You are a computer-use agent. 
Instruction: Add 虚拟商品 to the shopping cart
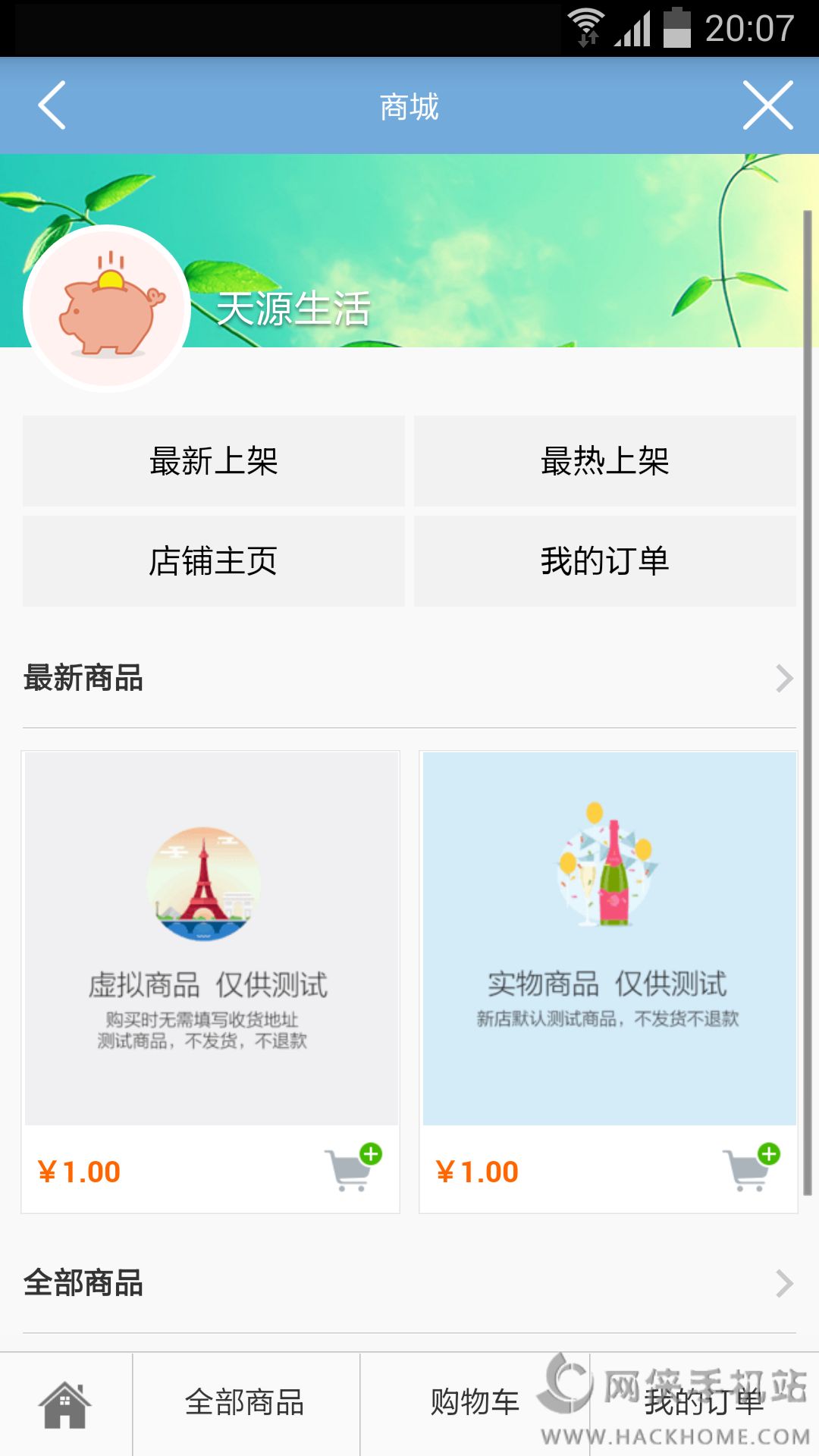[x=353, y=1169]
